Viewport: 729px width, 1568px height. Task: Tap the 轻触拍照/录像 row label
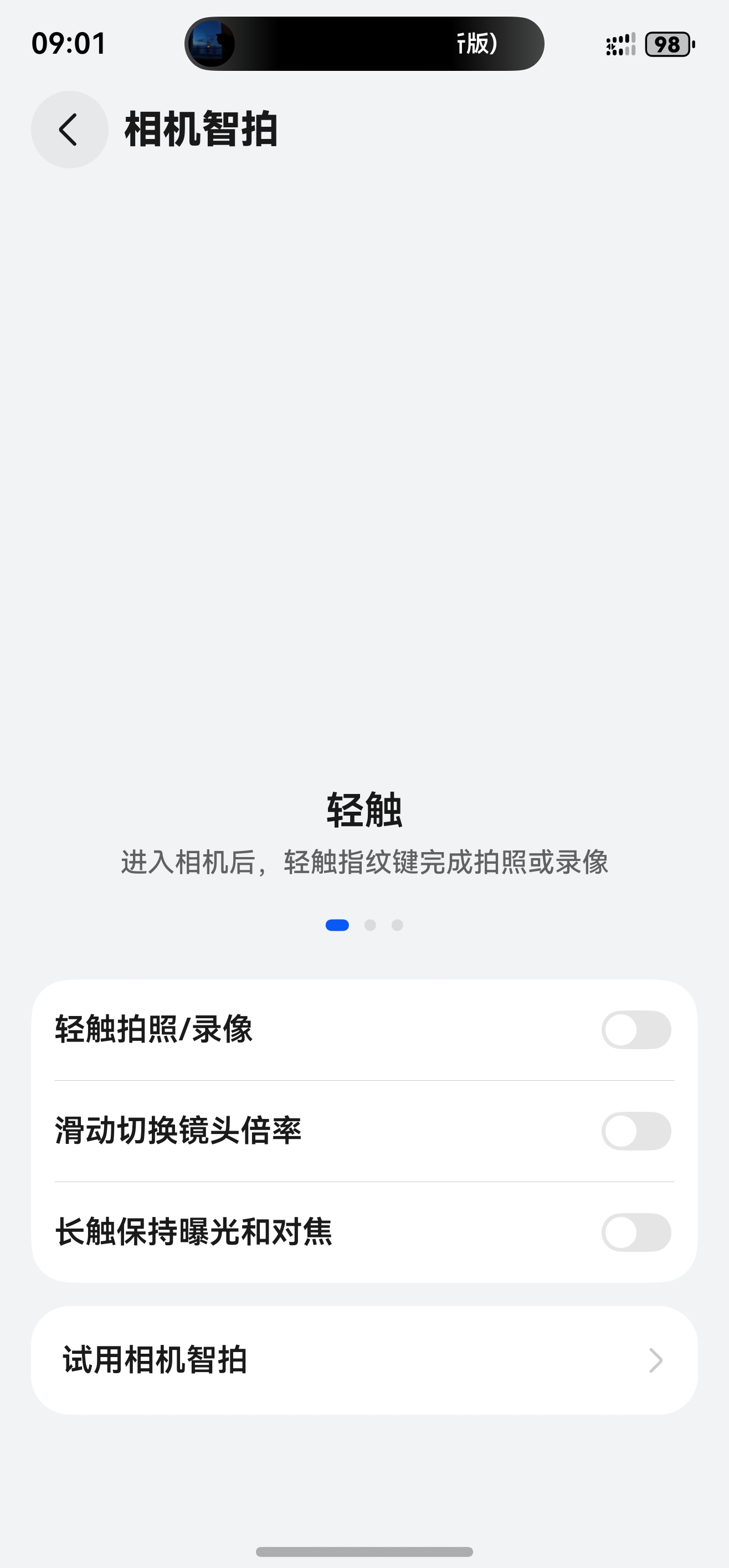click(x=155, y=1029)
